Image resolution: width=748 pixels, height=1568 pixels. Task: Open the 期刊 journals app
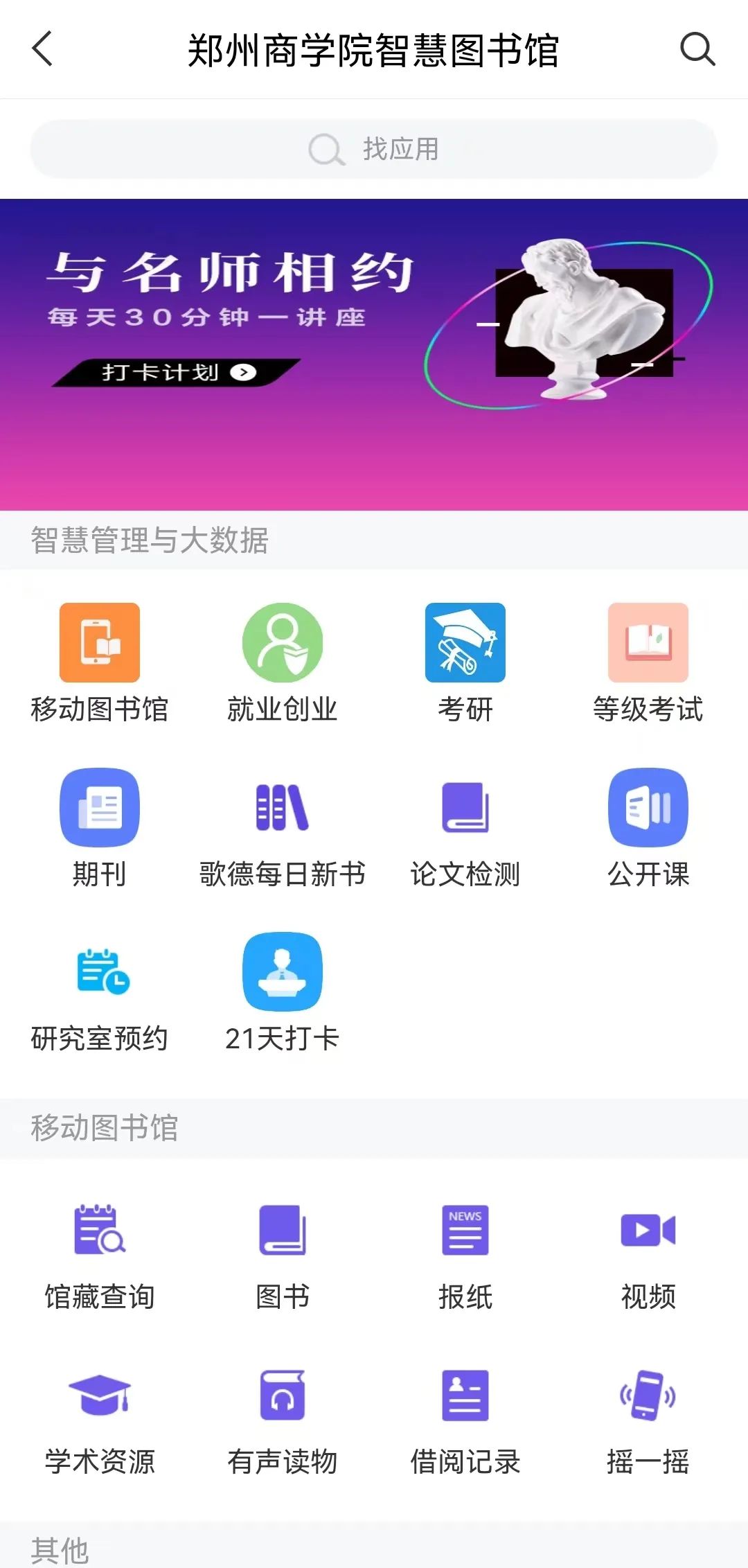100,807
